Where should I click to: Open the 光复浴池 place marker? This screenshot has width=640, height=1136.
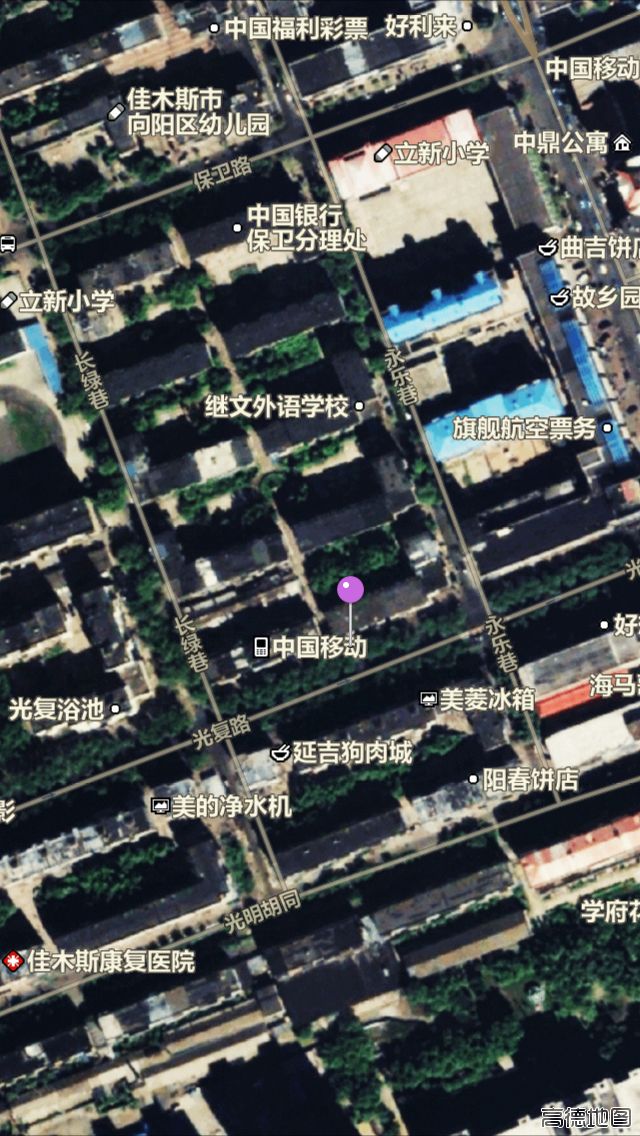click(64, 709)
